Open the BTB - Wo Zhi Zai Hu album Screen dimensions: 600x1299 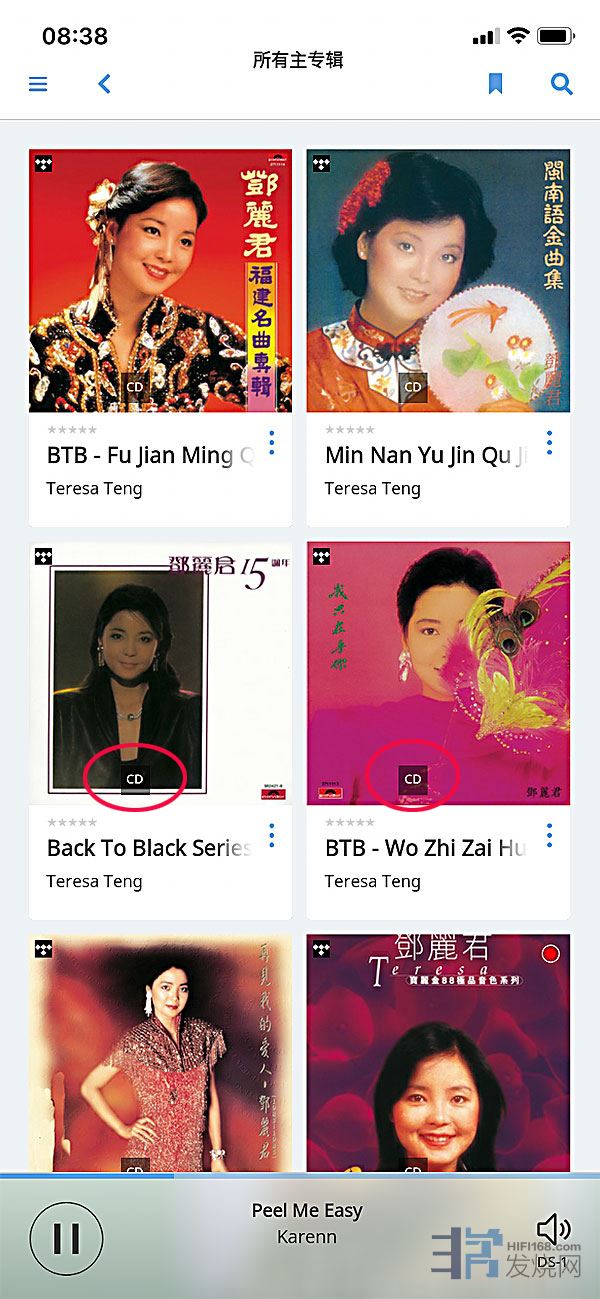(438, 673)
